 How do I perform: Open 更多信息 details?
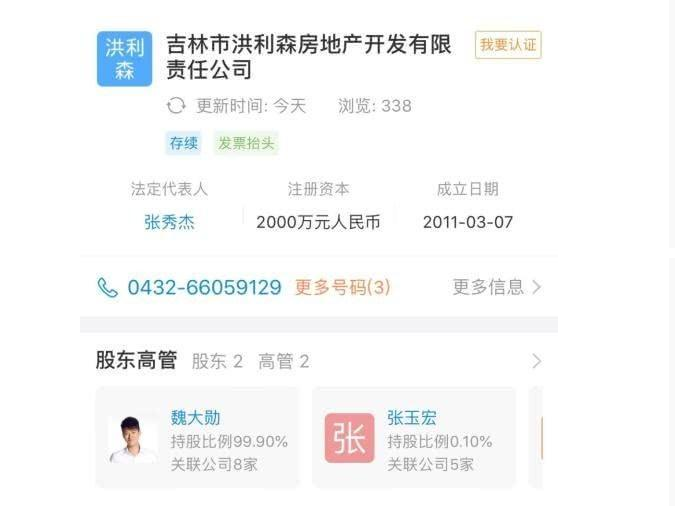497,287
